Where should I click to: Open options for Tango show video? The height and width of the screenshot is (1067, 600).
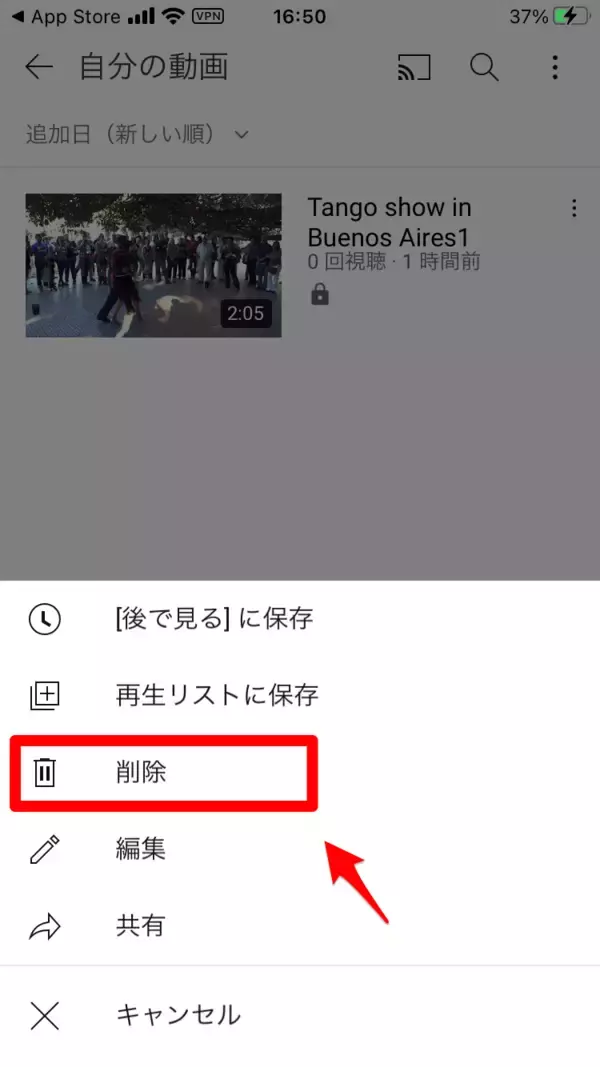(573, 209)
